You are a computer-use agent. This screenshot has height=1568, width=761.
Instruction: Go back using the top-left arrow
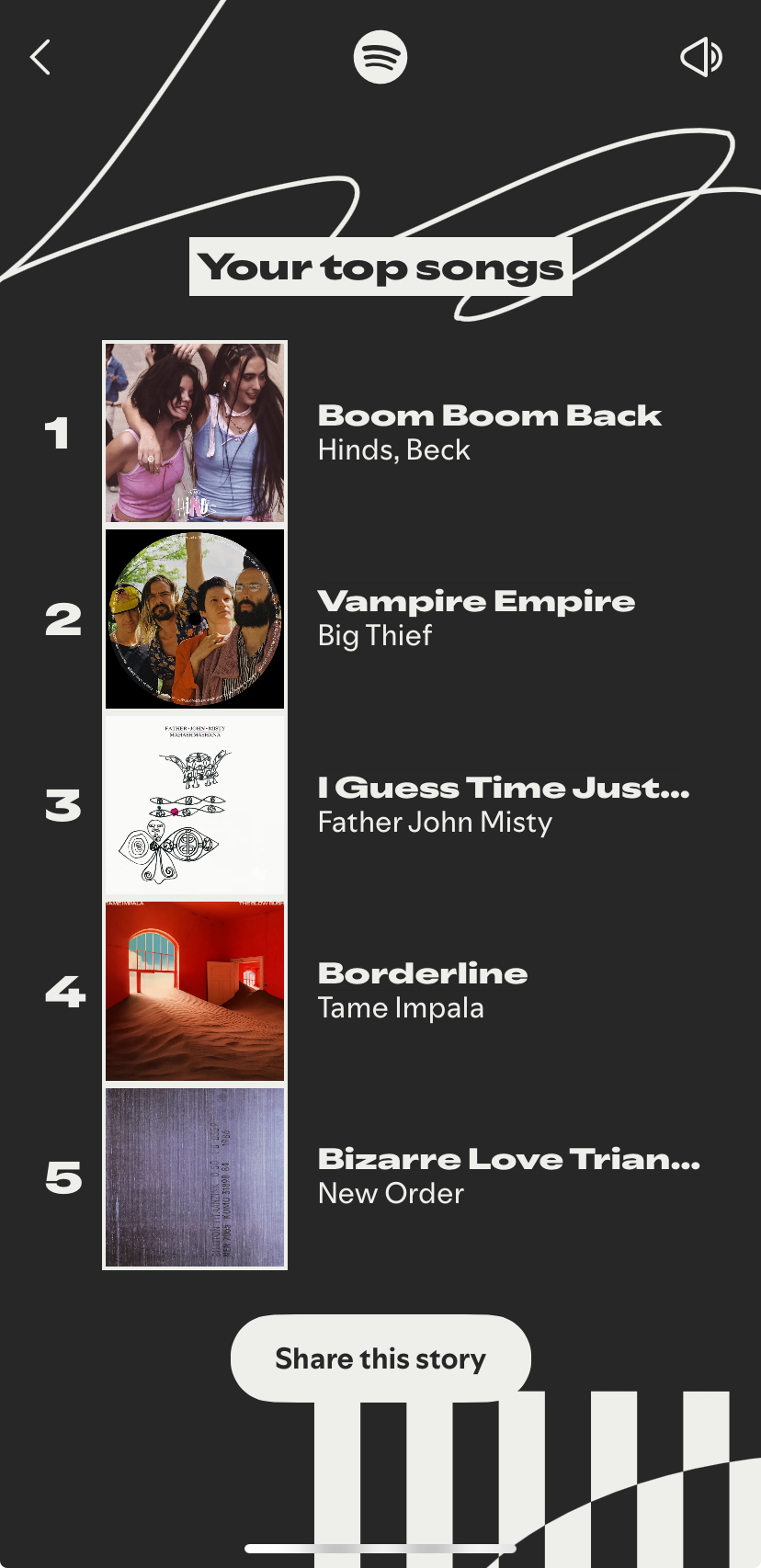coord(40,57)
